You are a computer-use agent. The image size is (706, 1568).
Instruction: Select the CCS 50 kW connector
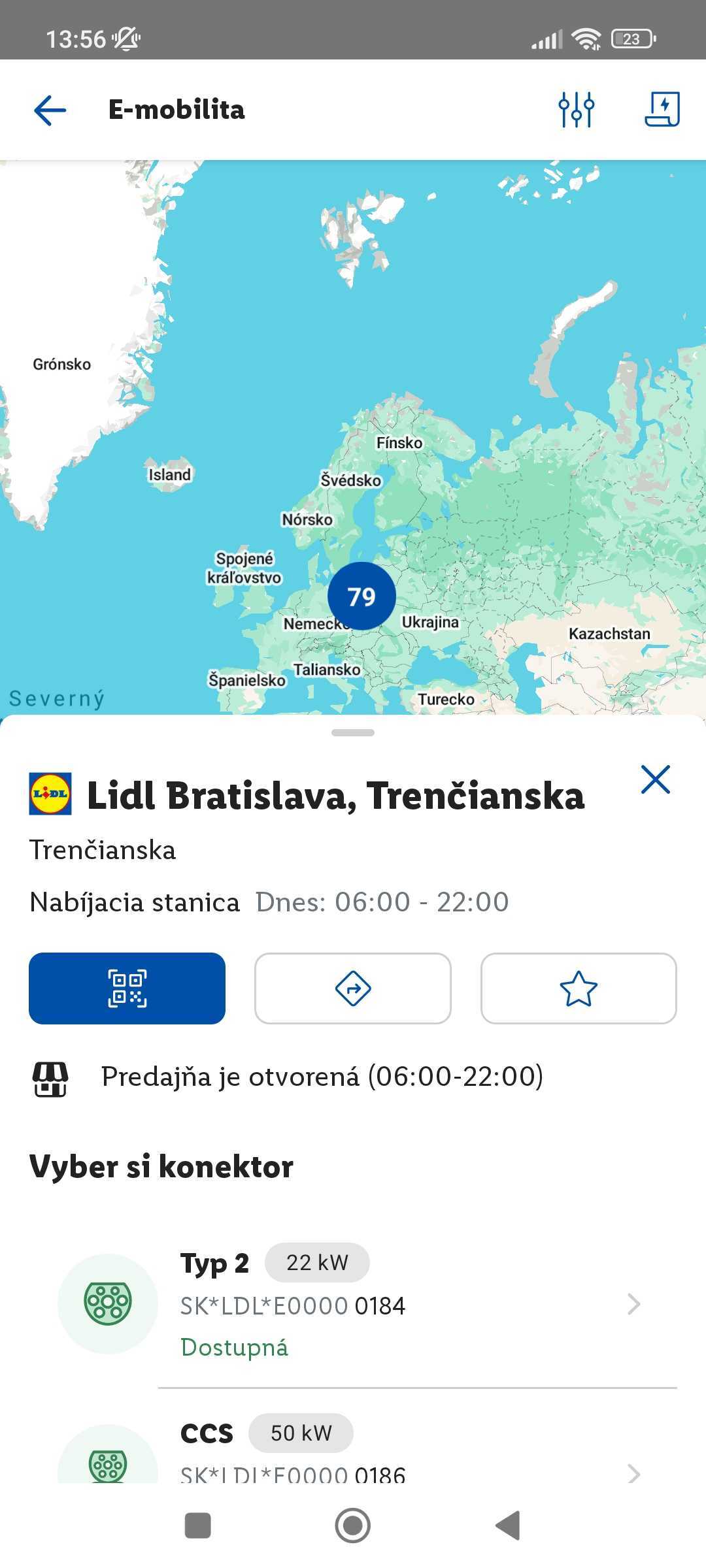click(x=353, y=1450)
